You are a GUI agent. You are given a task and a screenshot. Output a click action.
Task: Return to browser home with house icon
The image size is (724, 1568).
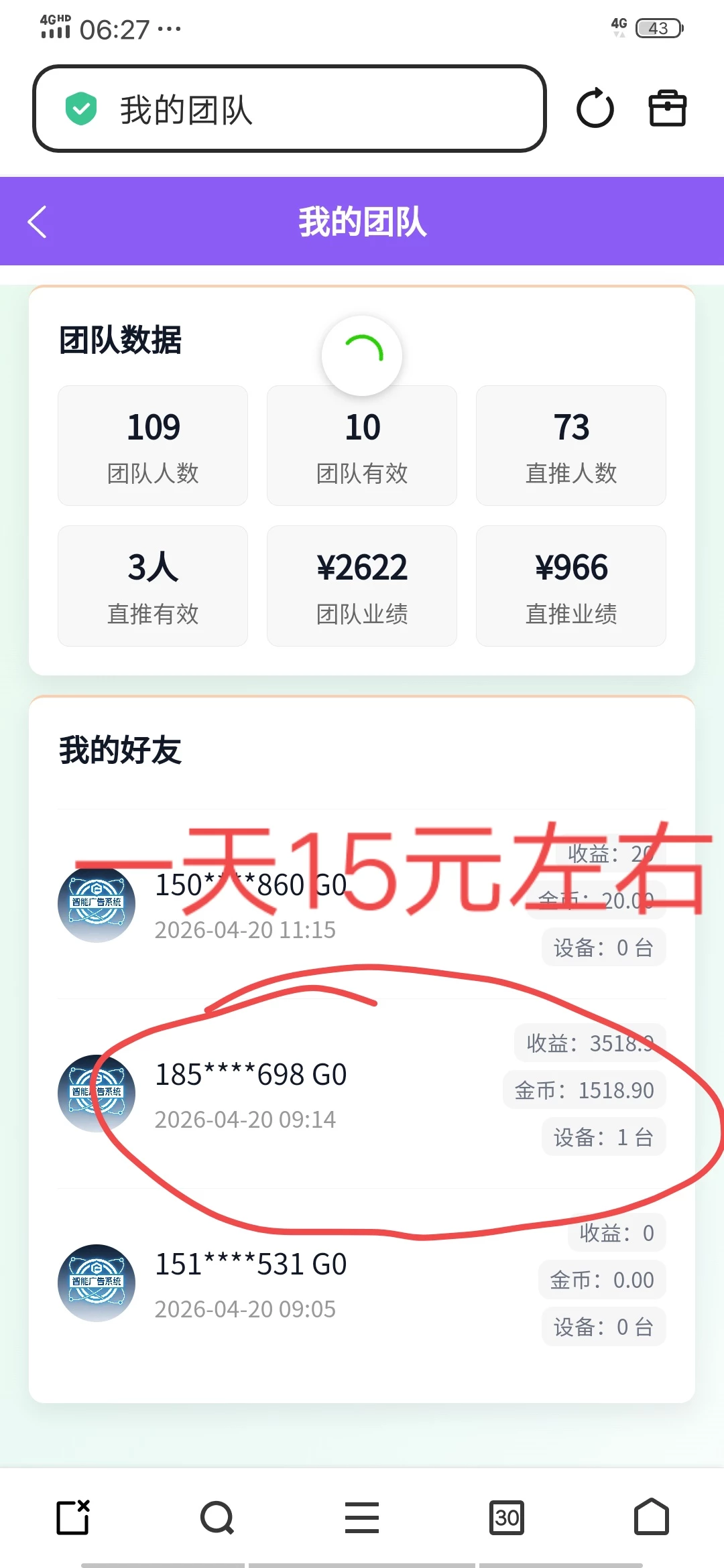coord(652,1518)
